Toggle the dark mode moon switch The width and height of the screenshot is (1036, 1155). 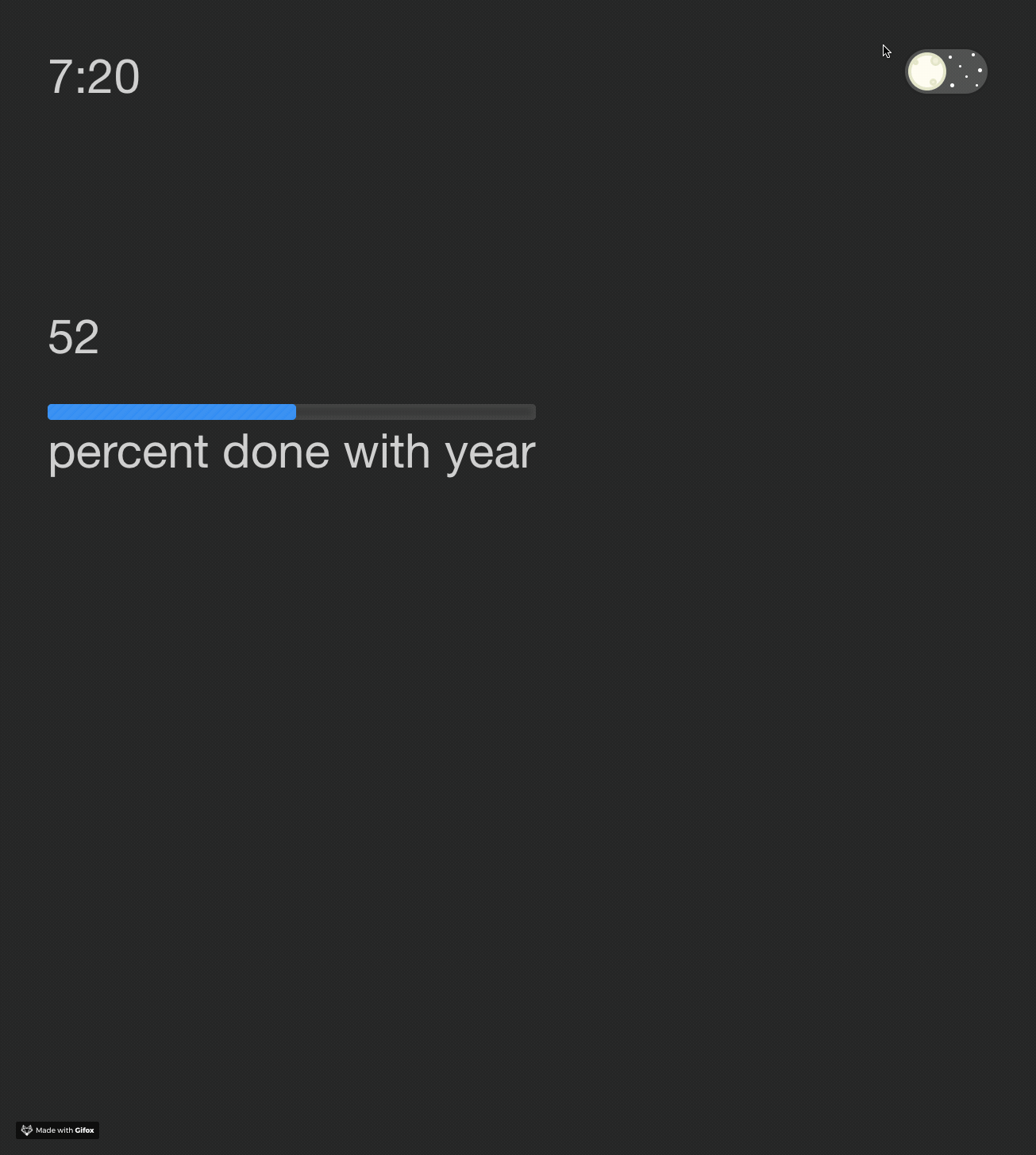pyautogui.click(x=945, y=71)
